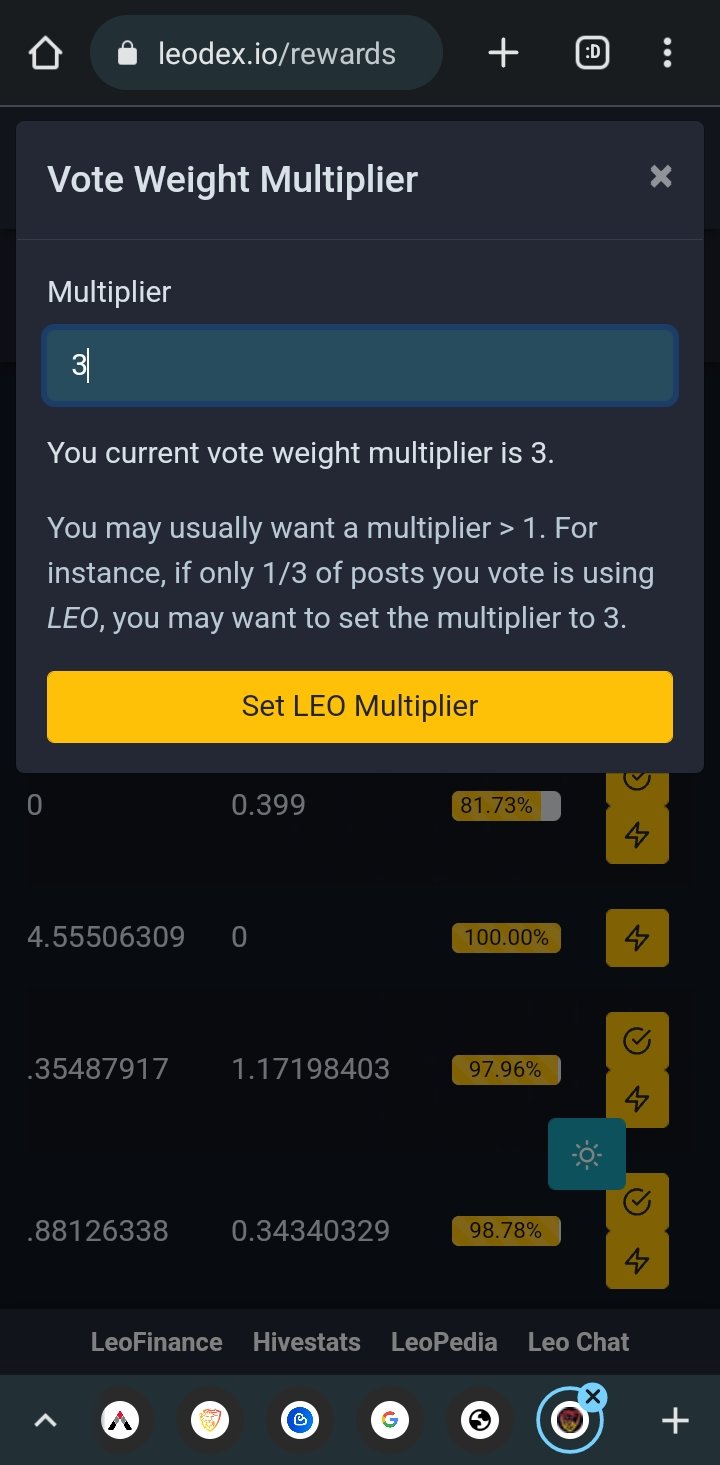The height and width of the screenshot is (1465, 720).
Task: Focus the Multiplier input field
Action: coord(360,366)
